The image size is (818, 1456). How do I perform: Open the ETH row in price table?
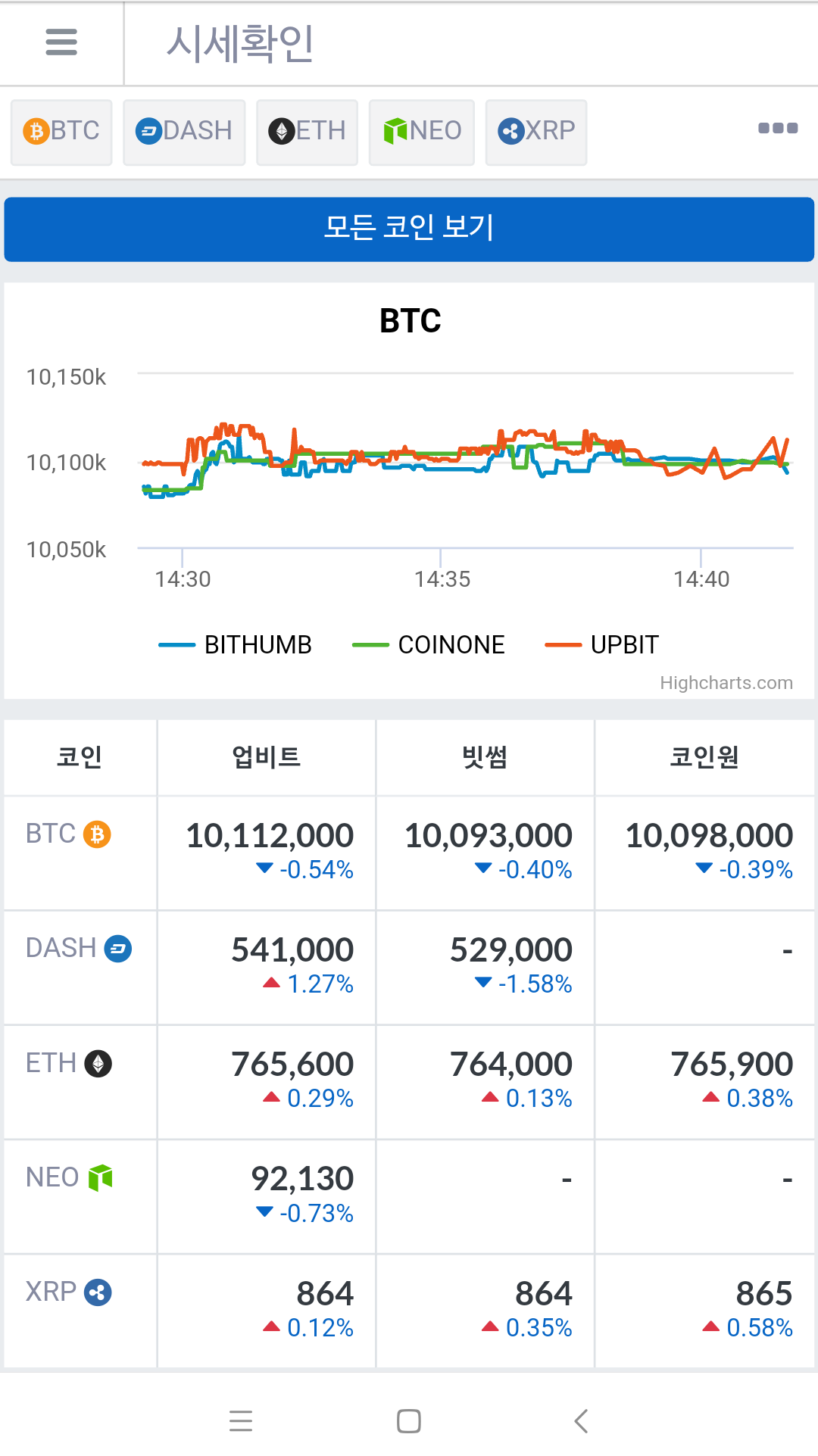tap(409, 1082)
